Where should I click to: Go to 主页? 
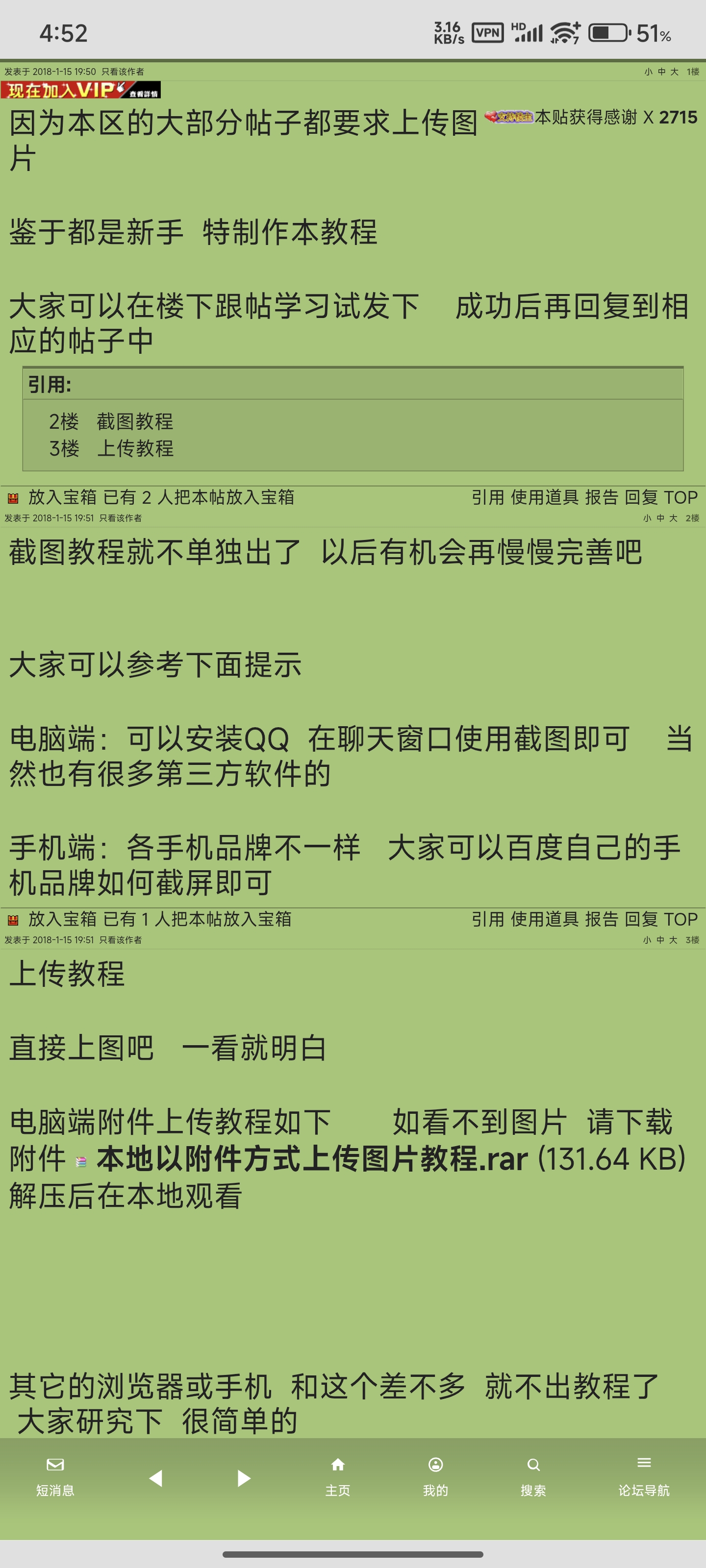(x=337, y=1477)
